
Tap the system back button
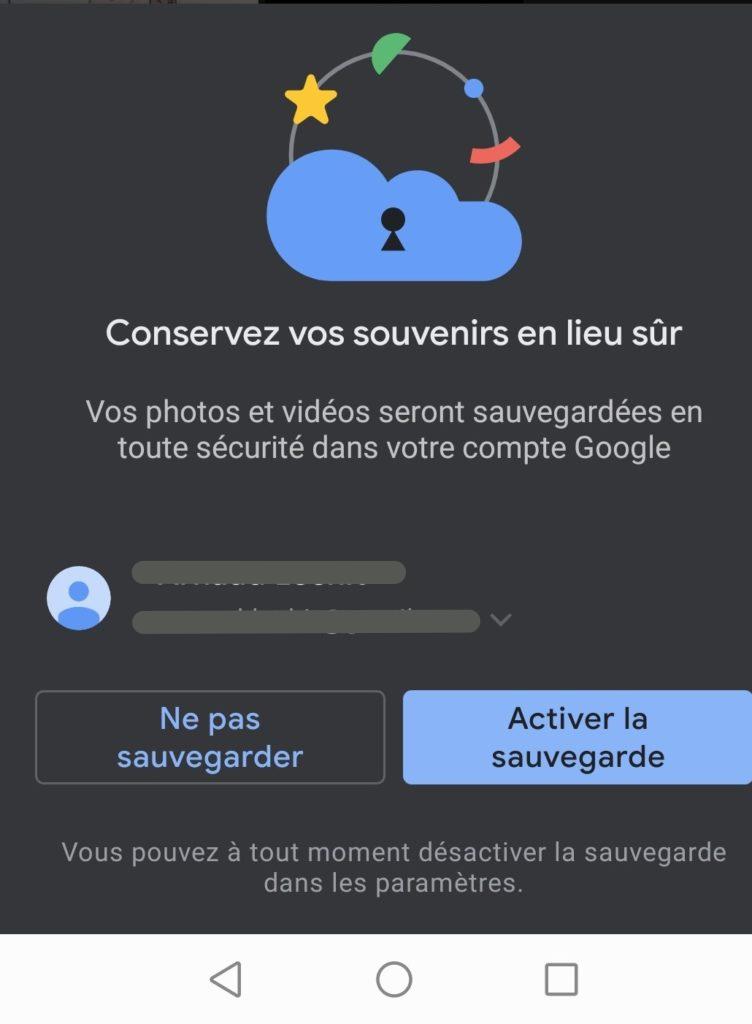click(x=226, y=979)
